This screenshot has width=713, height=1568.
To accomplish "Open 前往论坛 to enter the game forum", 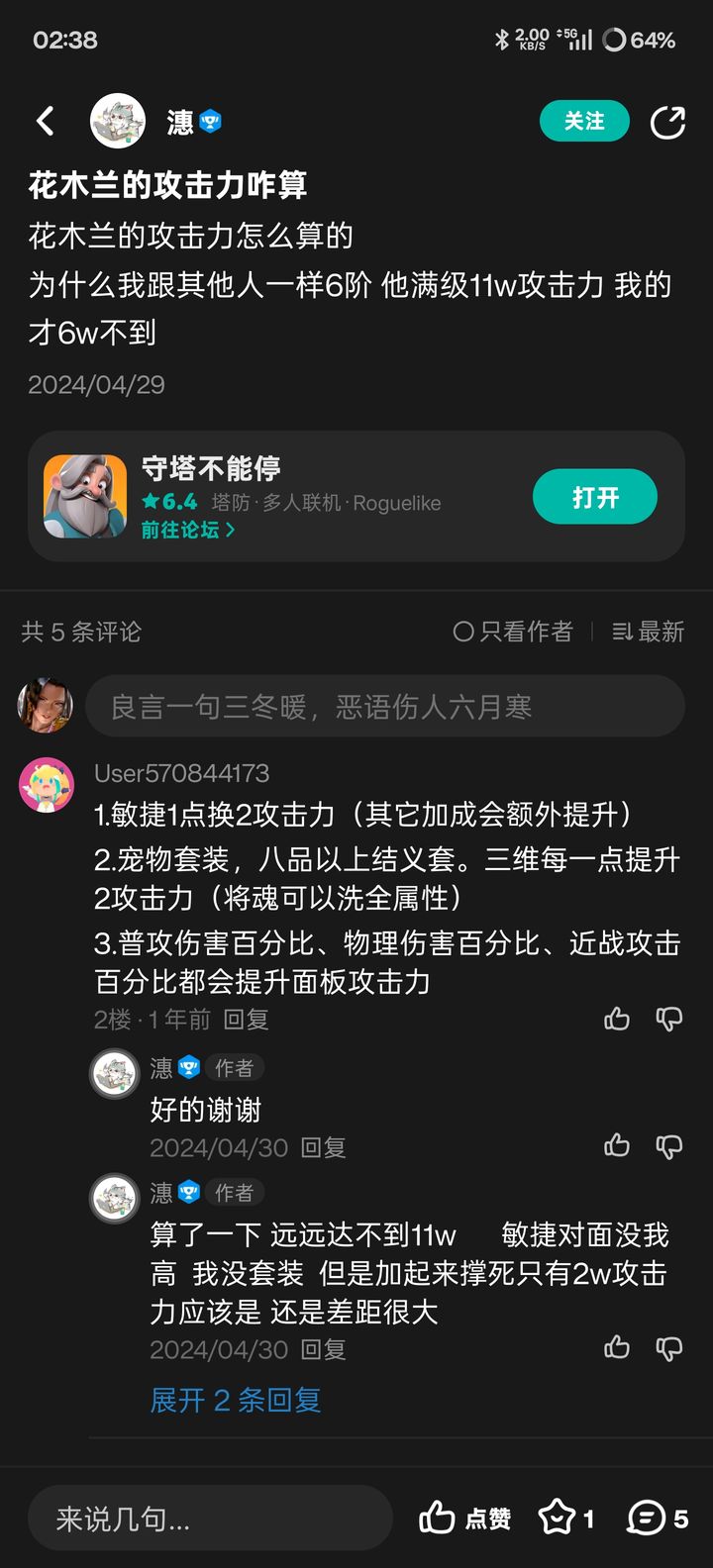I will [x=181, y=532].
